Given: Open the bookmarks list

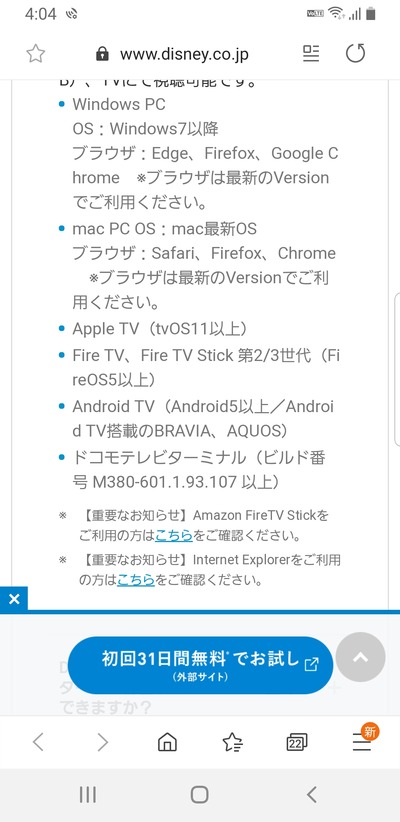Looking at the screenshot, I should (x=232, y=742).
